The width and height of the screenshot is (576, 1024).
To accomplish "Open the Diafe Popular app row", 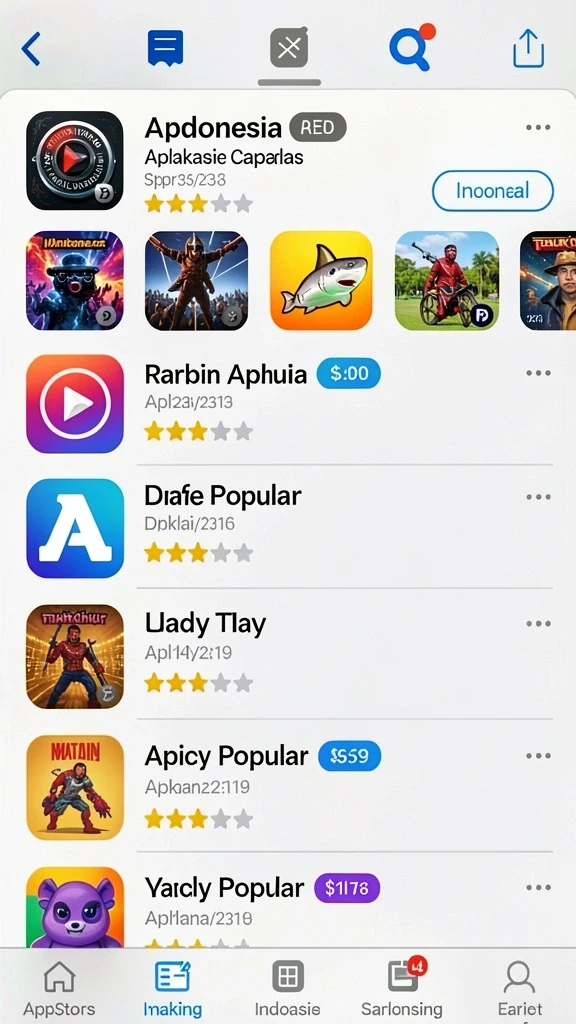I will [288, 526].
